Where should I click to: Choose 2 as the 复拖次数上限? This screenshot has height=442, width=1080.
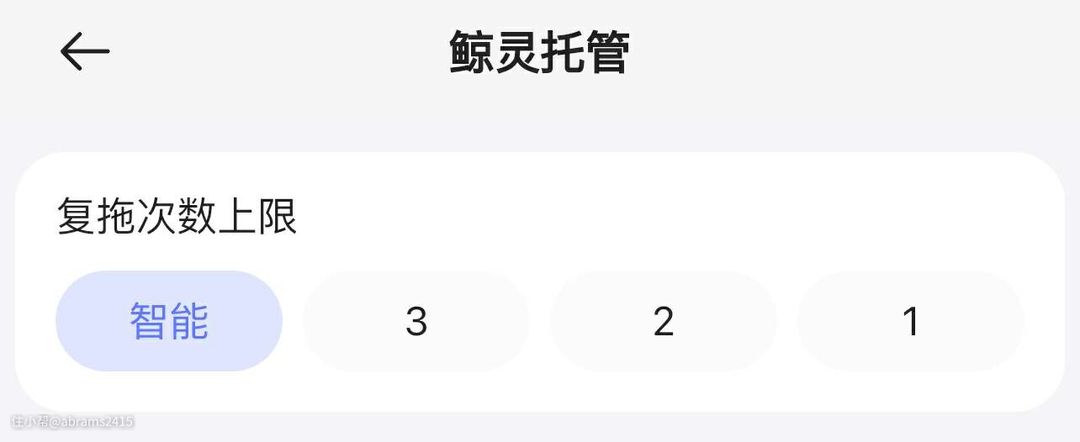pos(663,321)
